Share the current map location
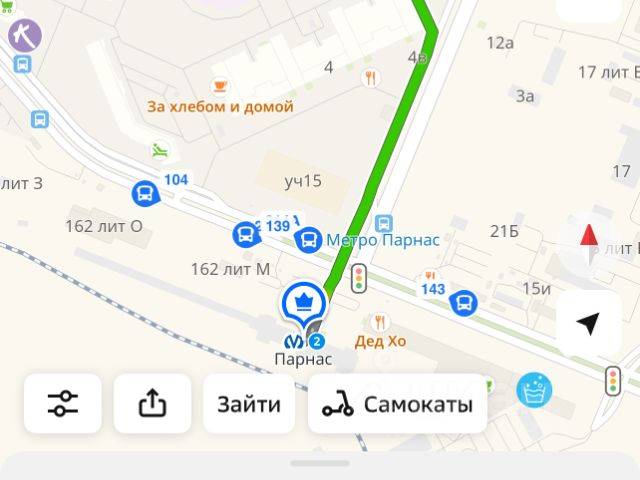 point(152,404)
